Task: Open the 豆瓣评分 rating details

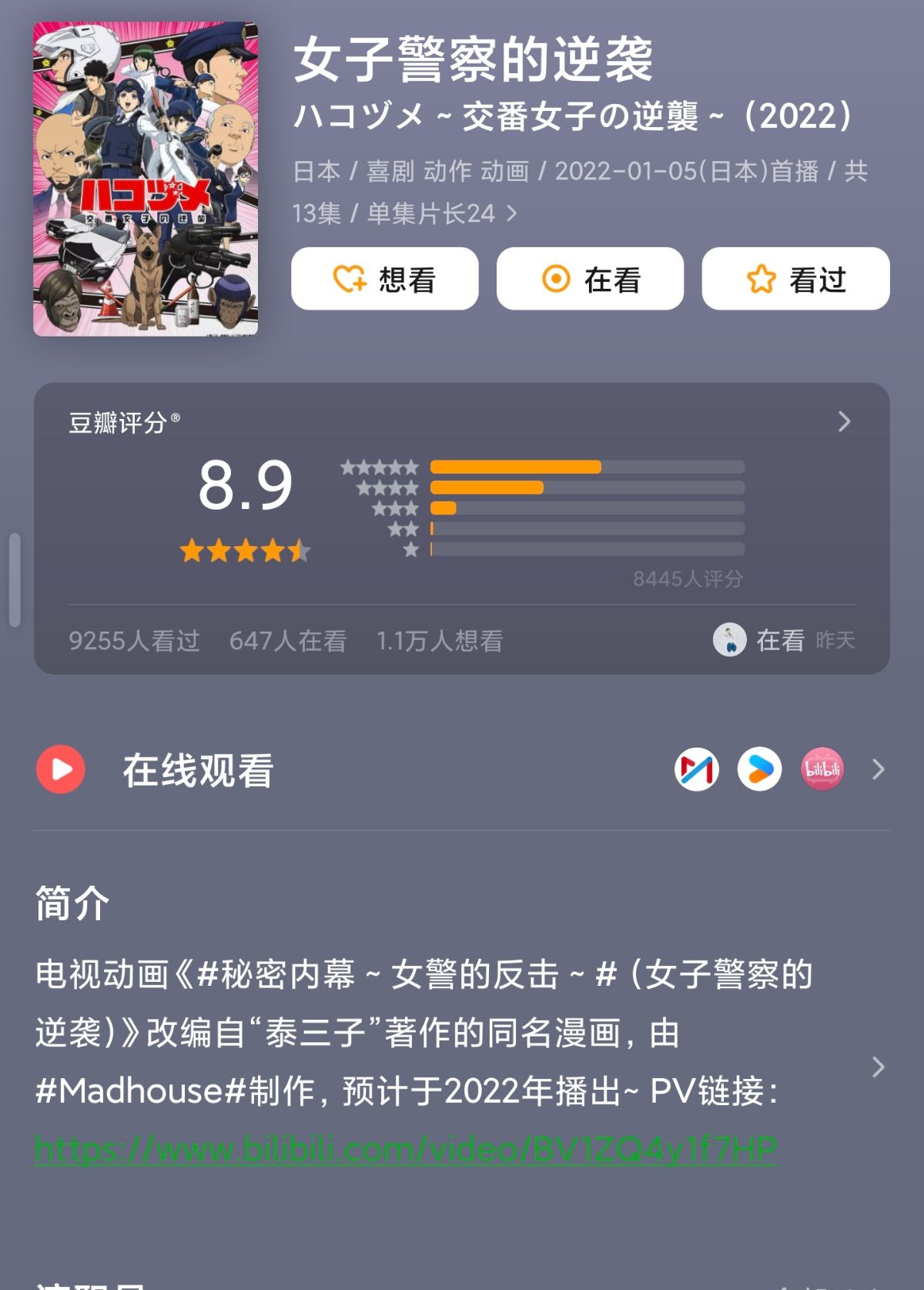Action: (844, 421)
